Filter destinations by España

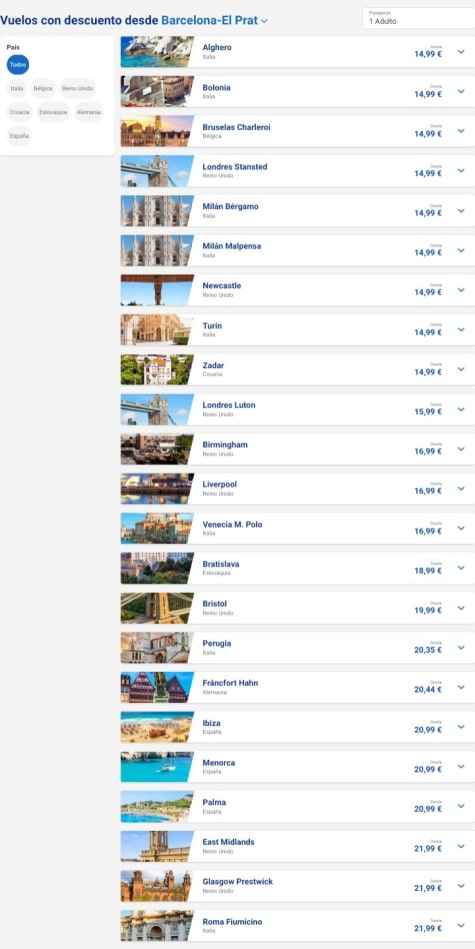19,136
